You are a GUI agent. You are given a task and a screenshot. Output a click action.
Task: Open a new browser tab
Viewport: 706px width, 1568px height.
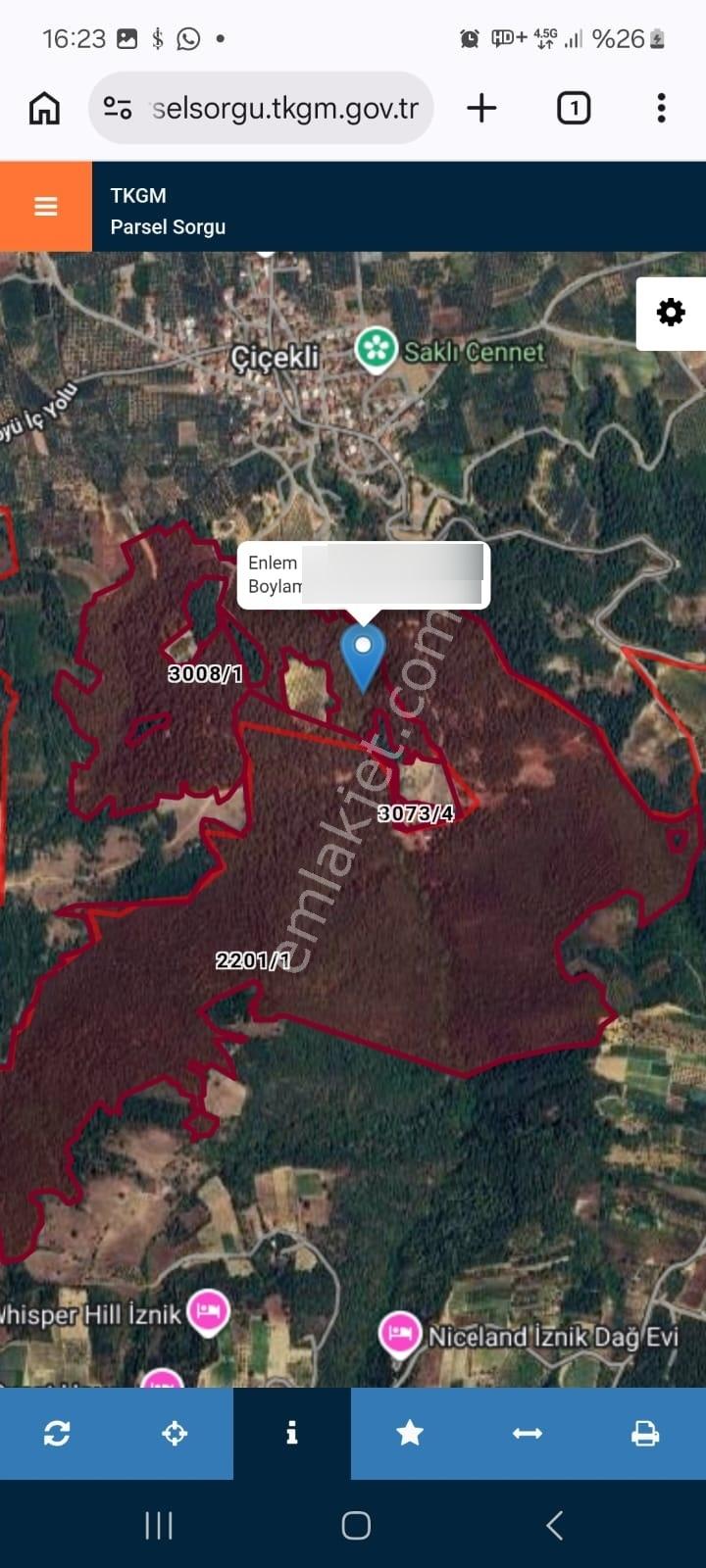[x=481, y=108]
